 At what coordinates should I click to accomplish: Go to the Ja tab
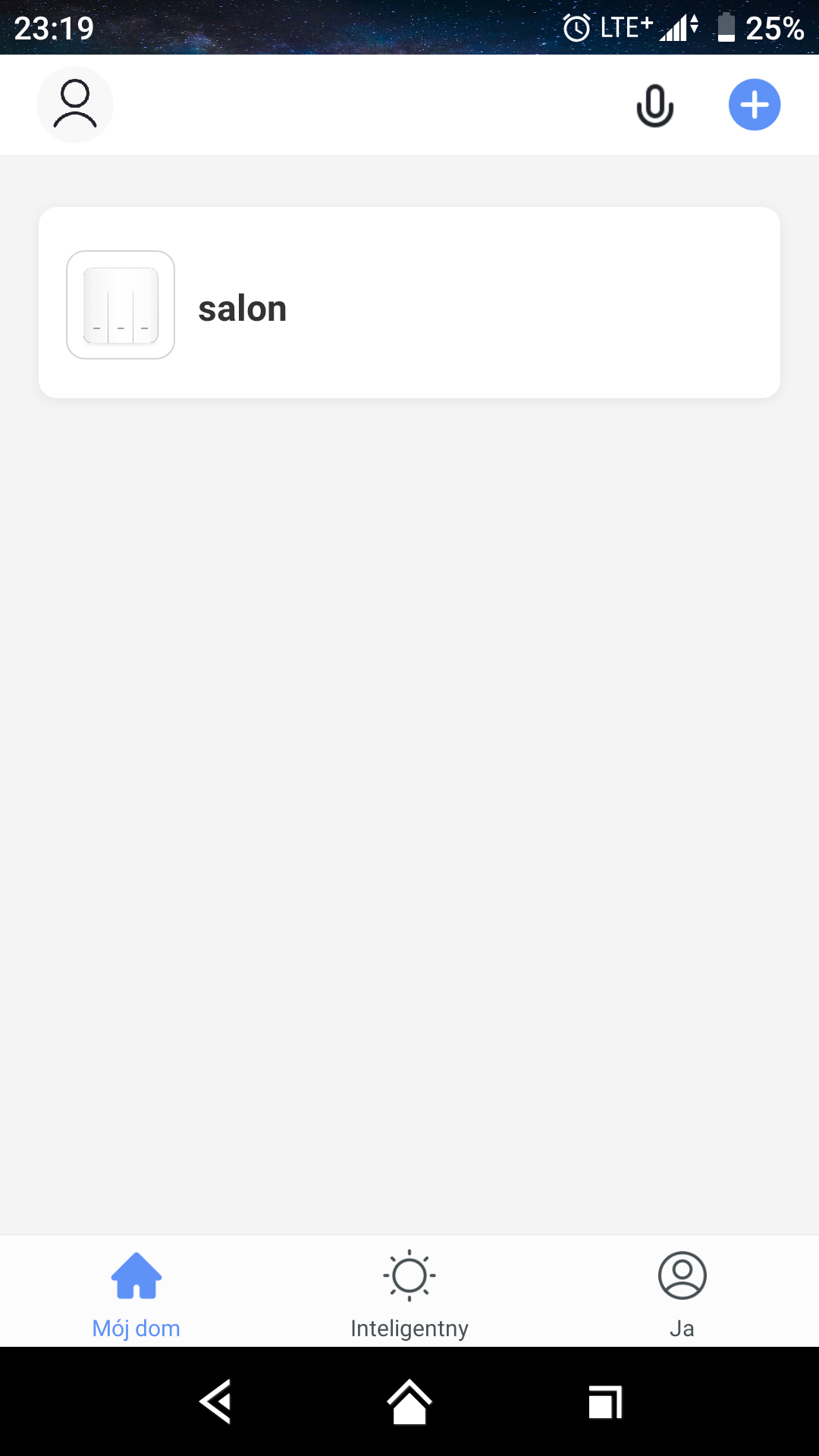pyautogui.click(x=682, y=1292)
